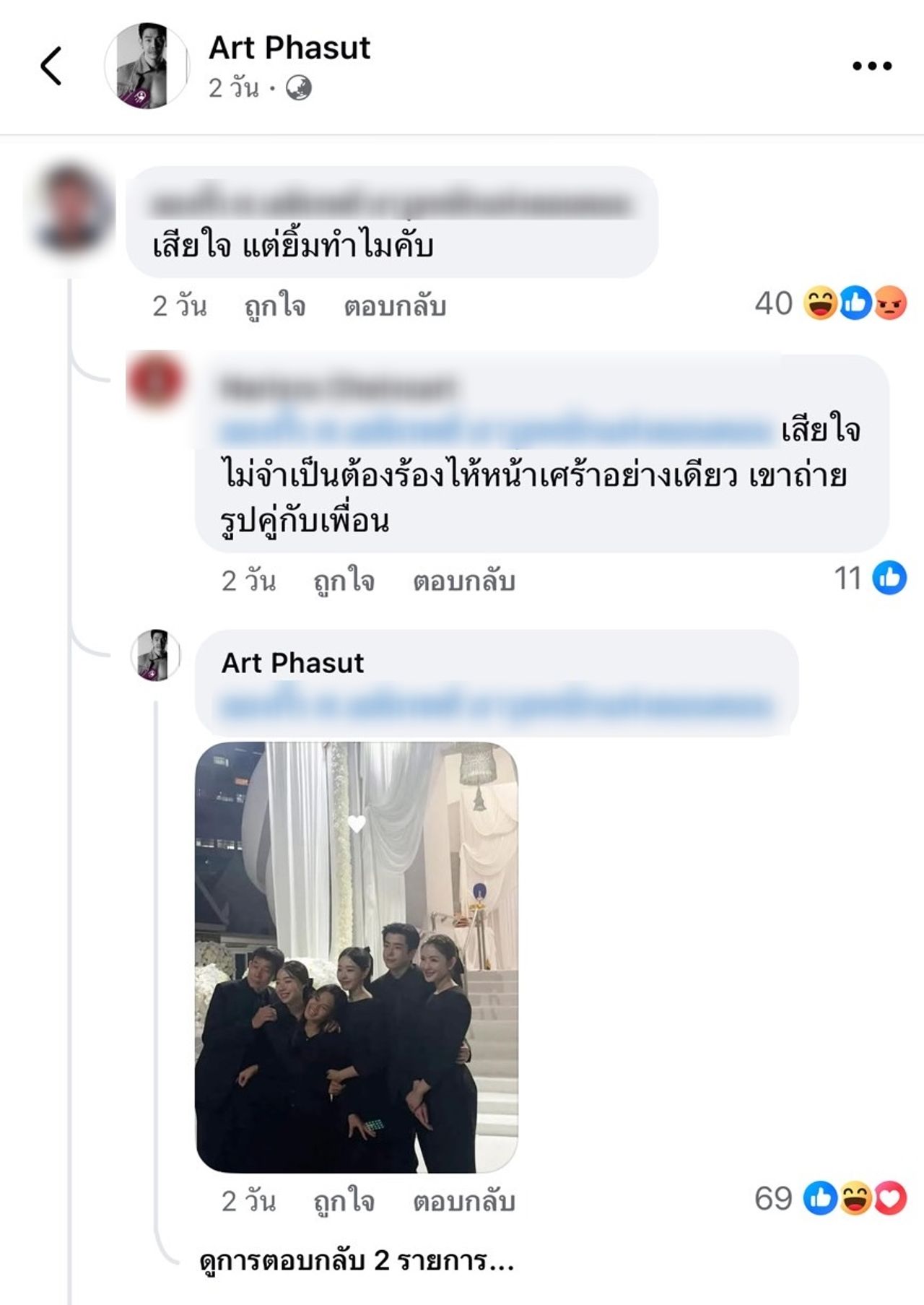
Task: Open Art Phasut's profile from header
Action: [289, 48]
